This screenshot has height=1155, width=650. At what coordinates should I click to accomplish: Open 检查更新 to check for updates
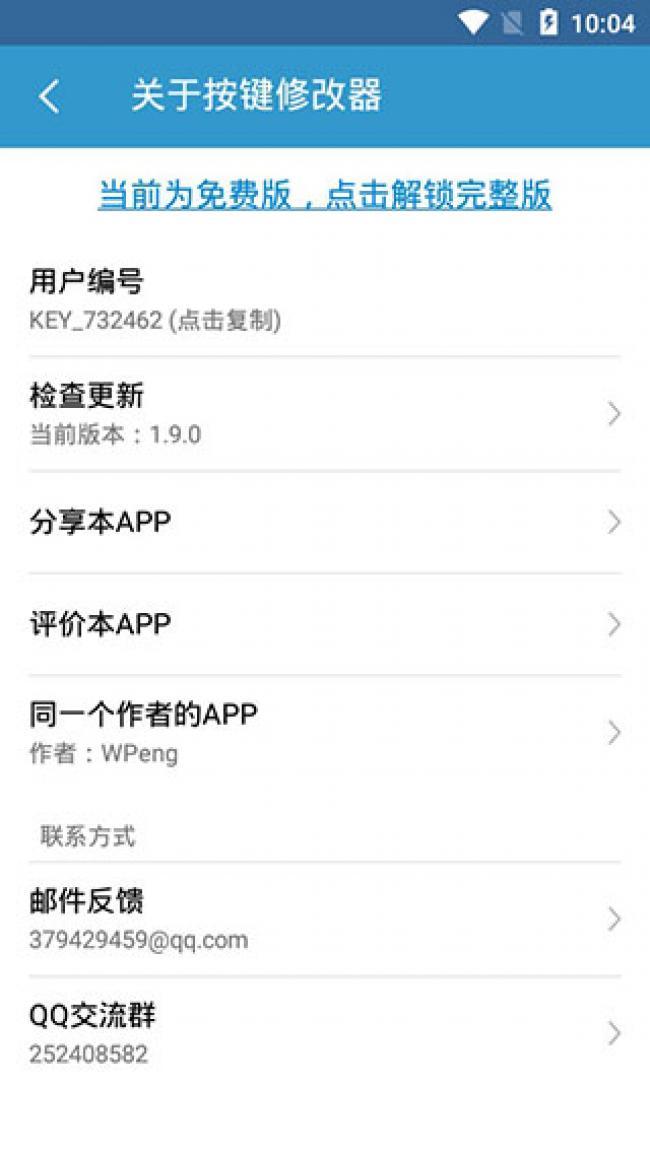click(324, 413)
